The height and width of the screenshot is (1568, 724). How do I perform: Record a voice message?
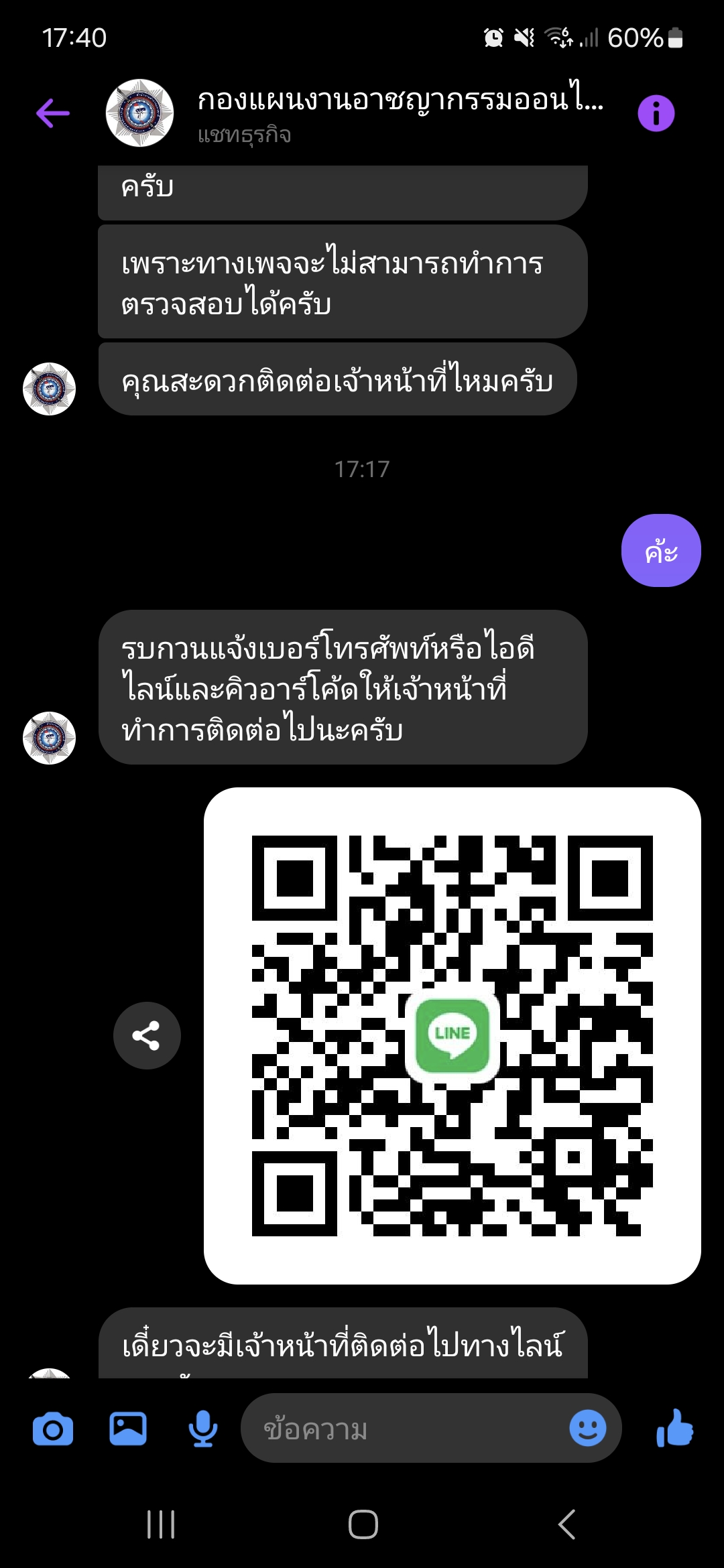[x=202, y=1429]
